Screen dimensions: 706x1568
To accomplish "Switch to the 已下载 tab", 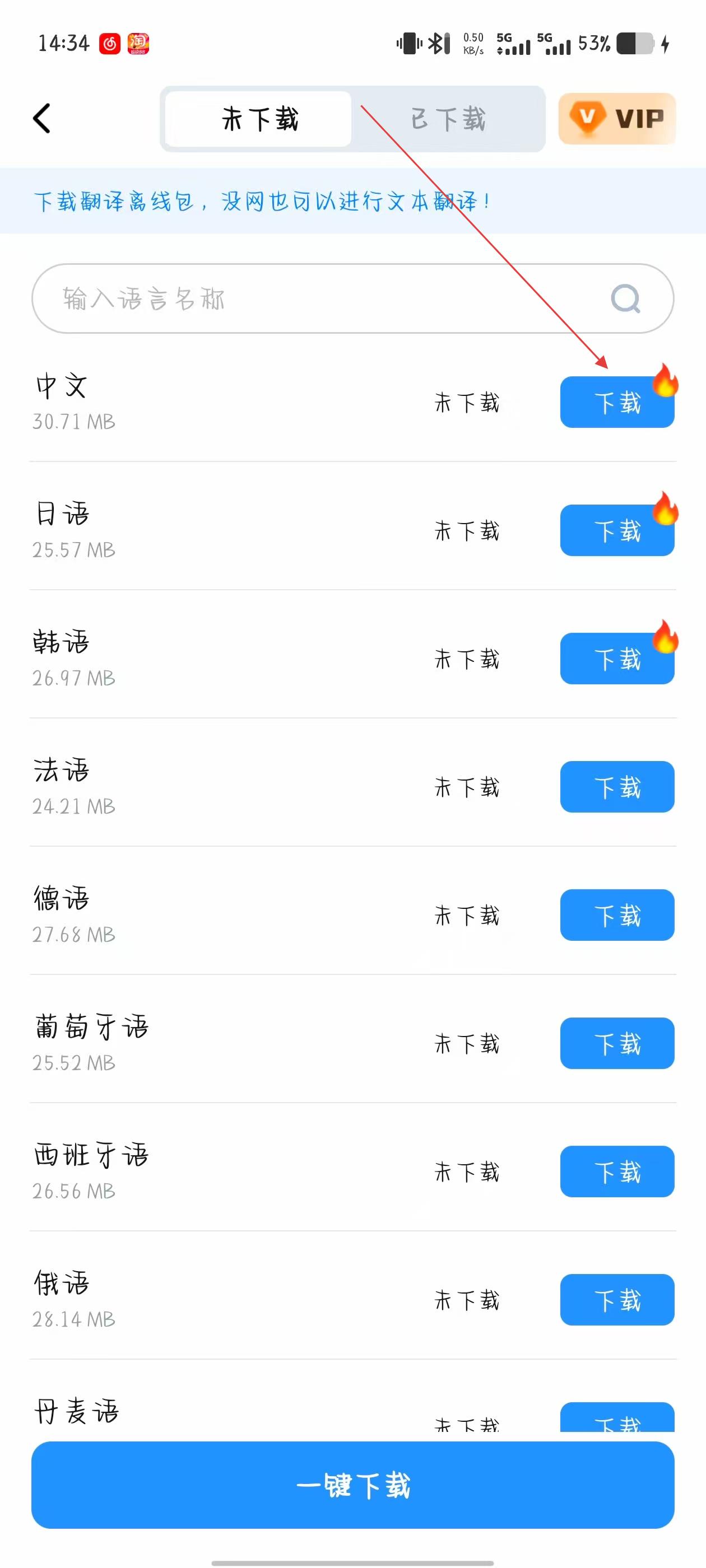I will [448, 119].
